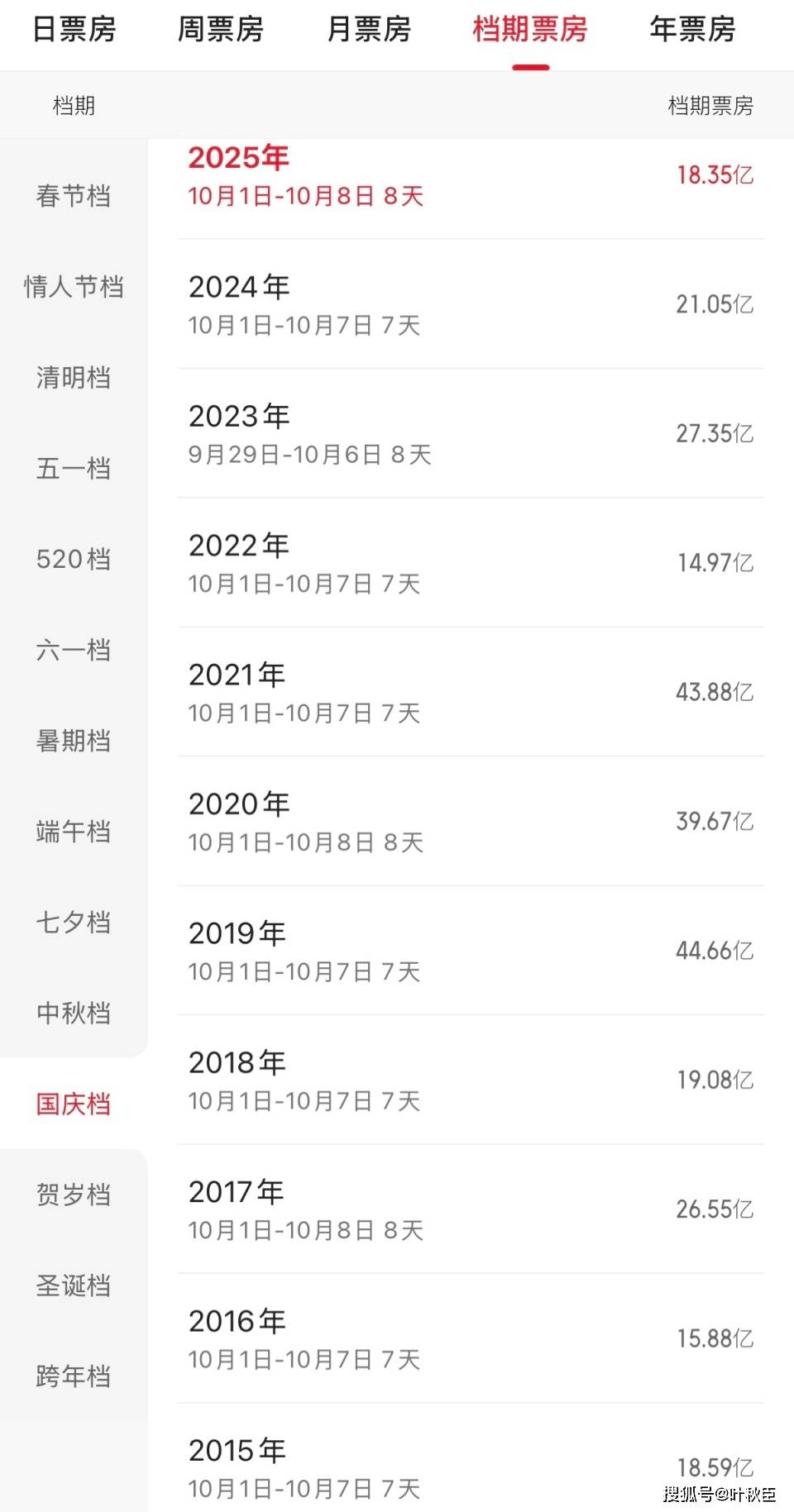Open the 跨年档 category
This screenshot has width=794, height=1512.
click(x=74, y=1376)
